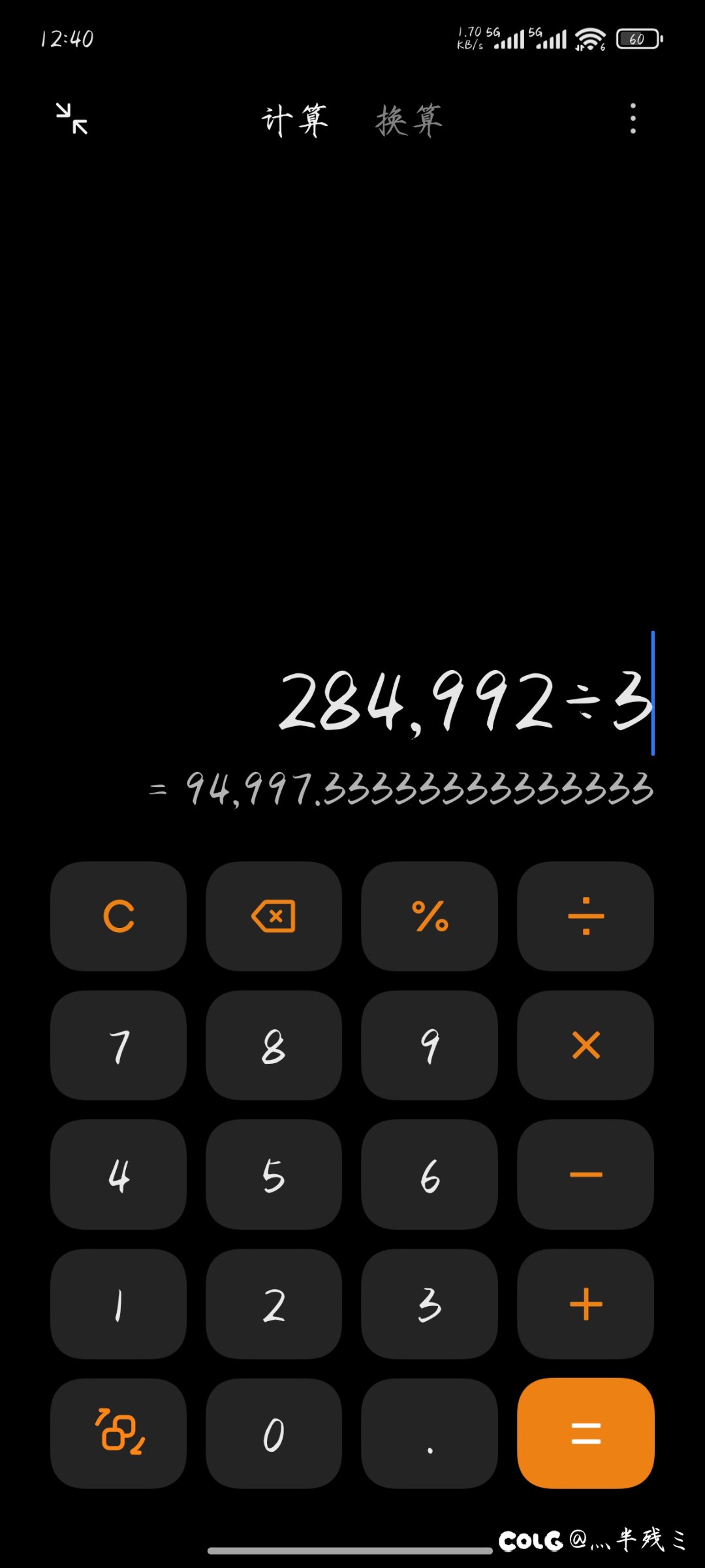Enter the digit 8
This screenshot has height=1568, width=705.
(x=274, y=1045)
